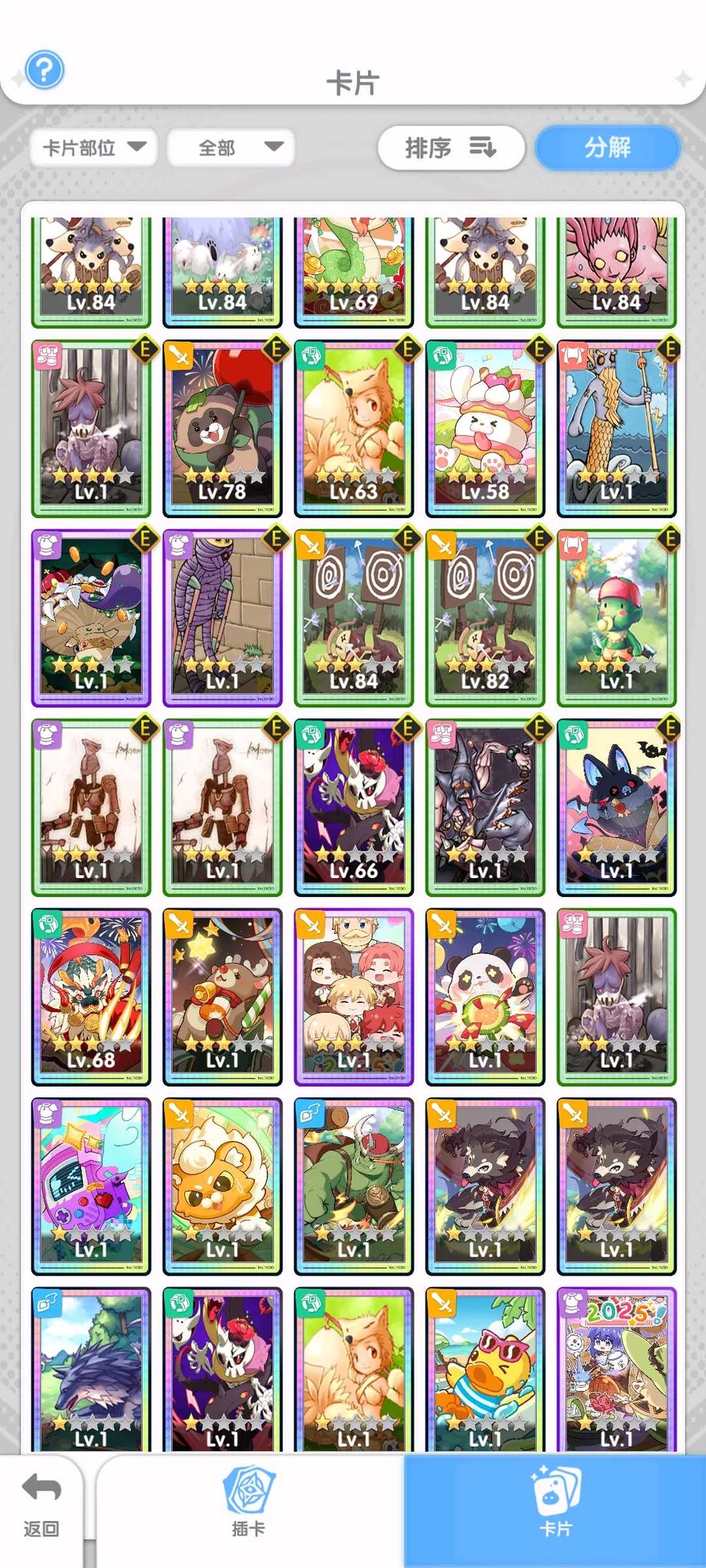The height and width of the screenshot is (1568, 706).
Task: Select the Lv.68 dragon fireworks card
Action: [91, 997]
